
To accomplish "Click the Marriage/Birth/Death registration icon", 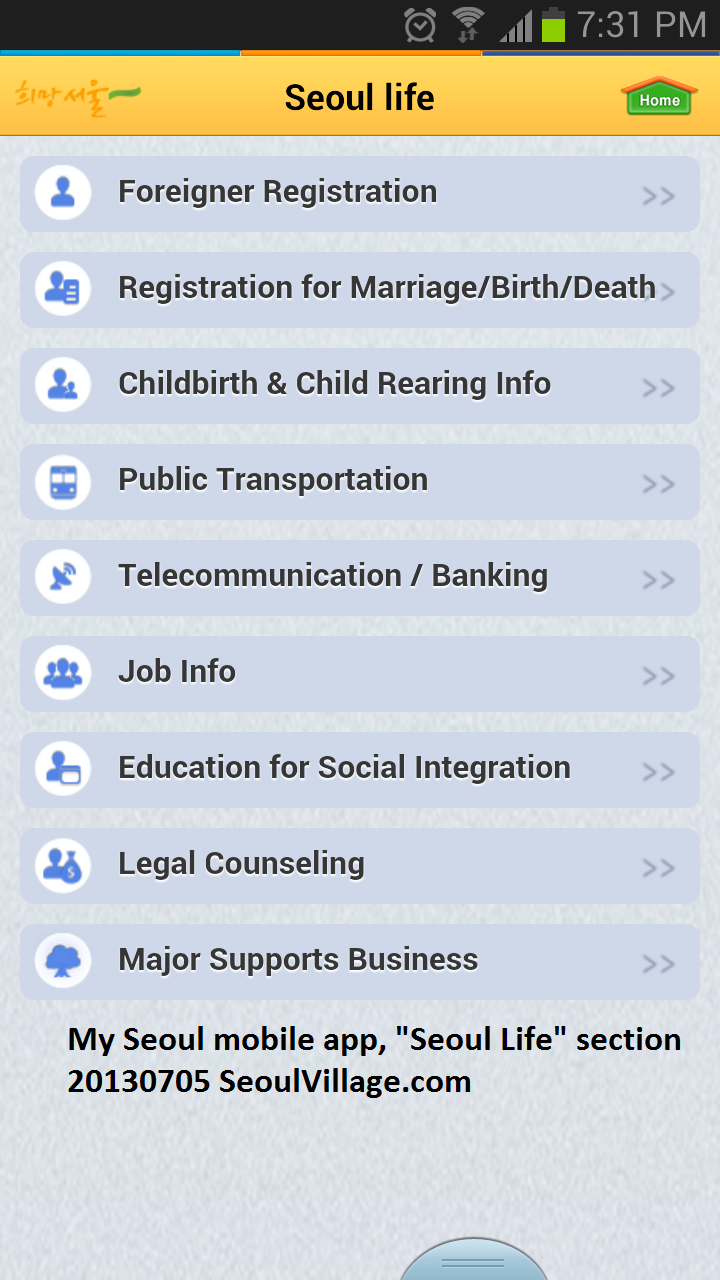I will pos(61,289).
